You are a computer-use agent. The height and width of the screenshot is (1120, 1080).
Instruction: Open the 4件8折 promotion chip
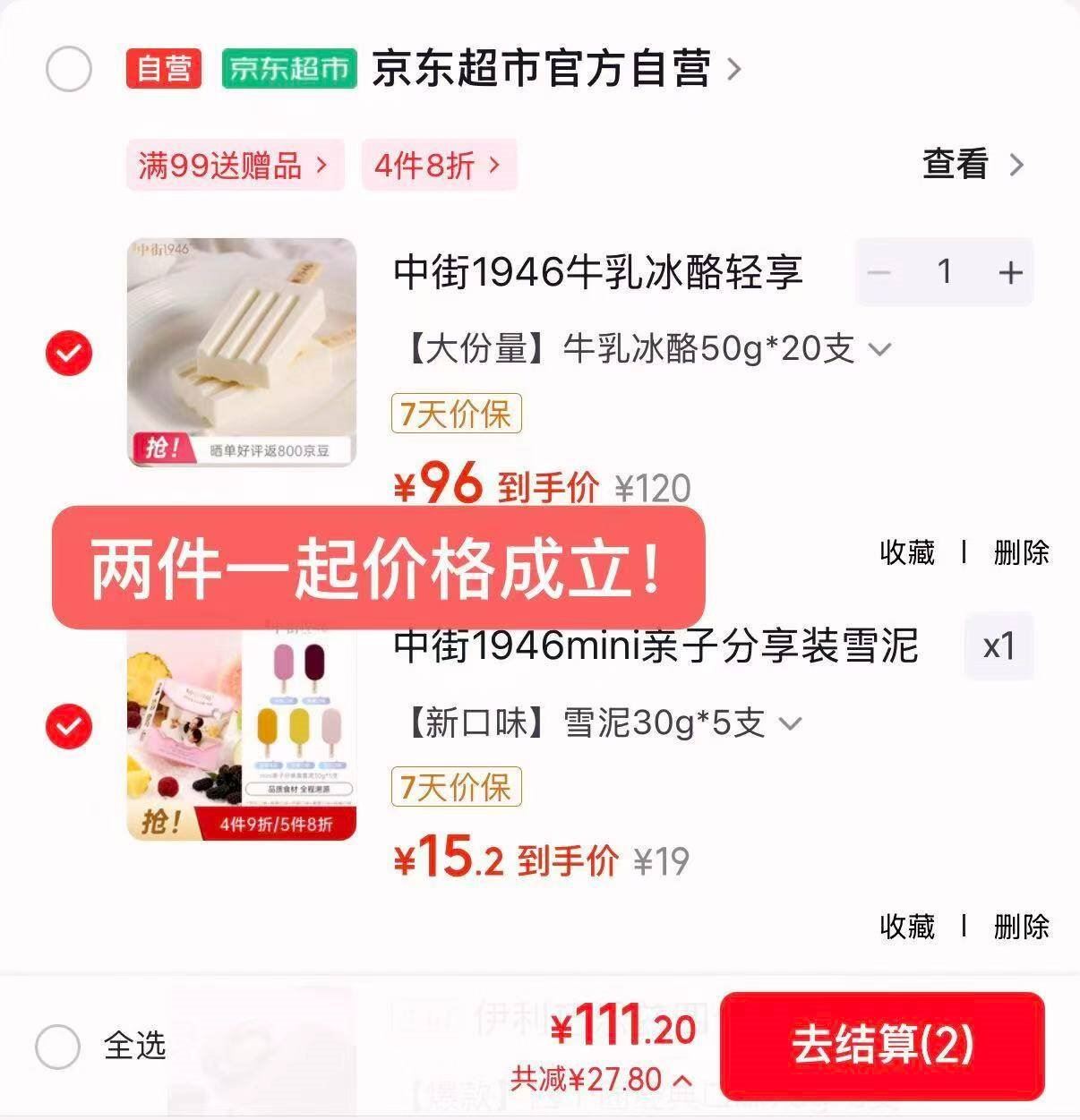click(439, 165)
